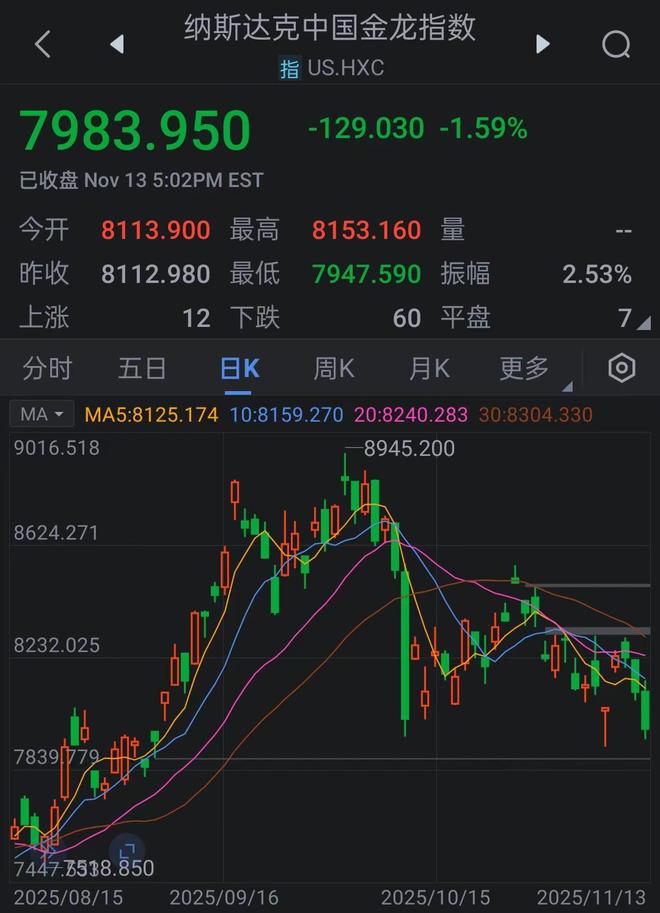
Task: Open the MA indicator dropdown
Action: pyautogui.click(x=42, y=414)
